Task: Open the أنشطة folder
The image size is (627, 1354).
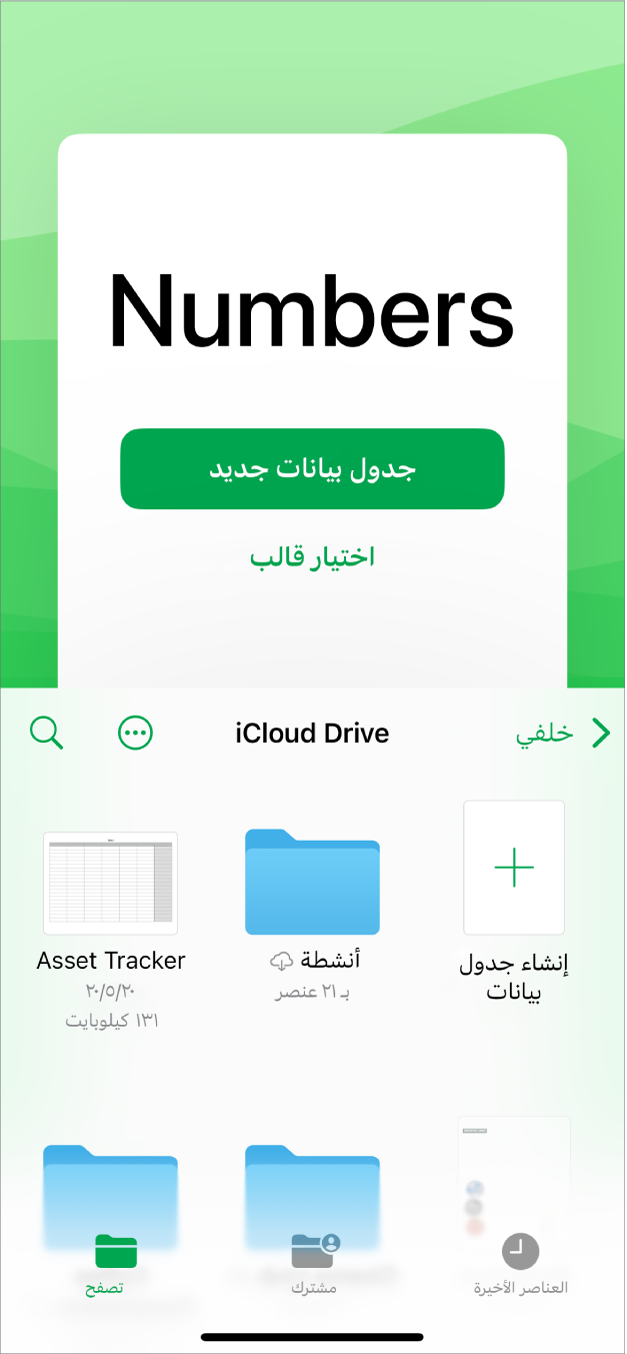Action: tap(312, 882)
